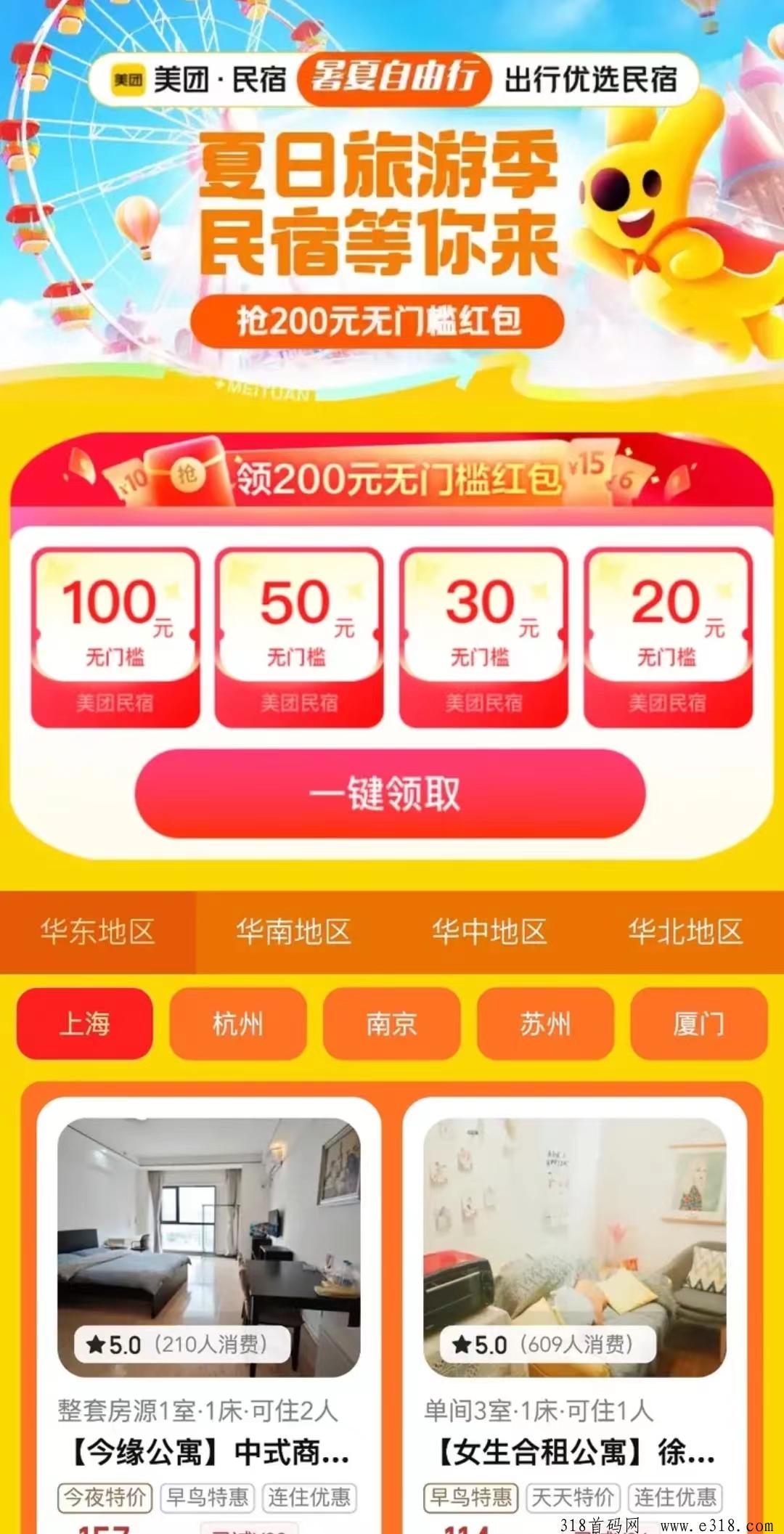Choose the 南京 city chip
784x1534 pixels.
coord(391,1024)
